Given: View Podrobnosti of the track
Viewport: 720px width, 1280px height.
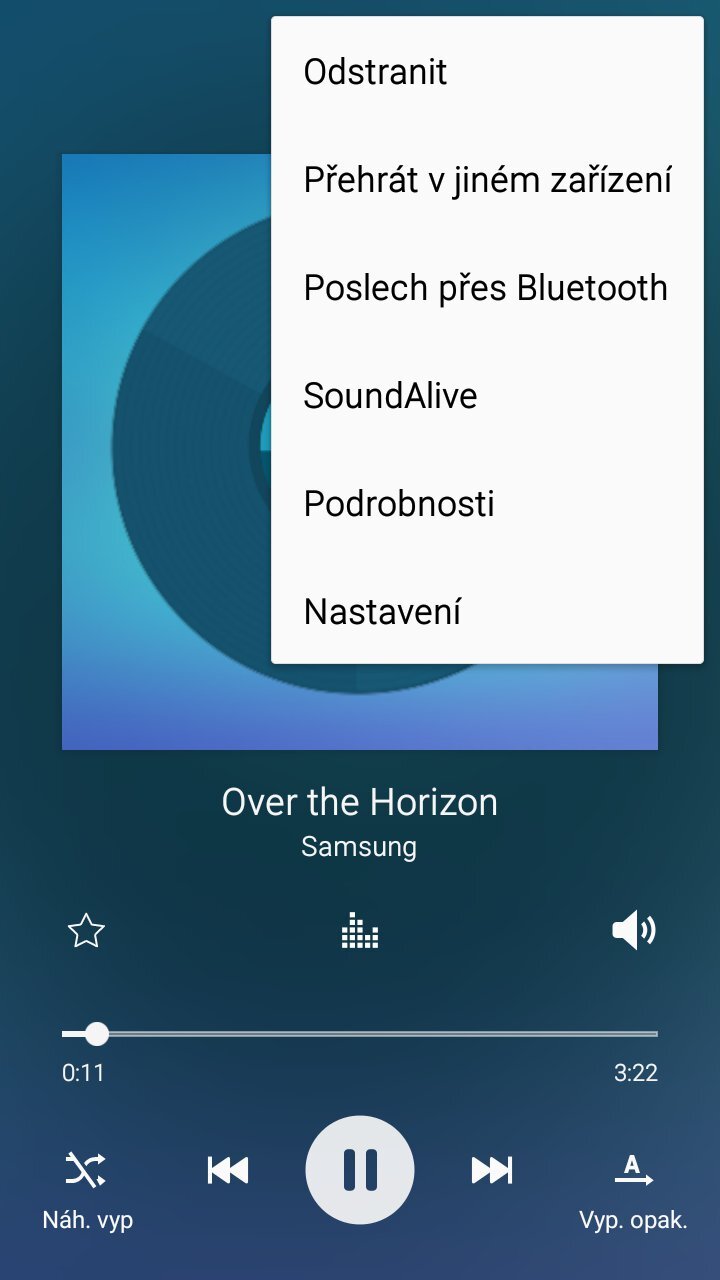Looking at the screenshot, I should tap(399, 504).
